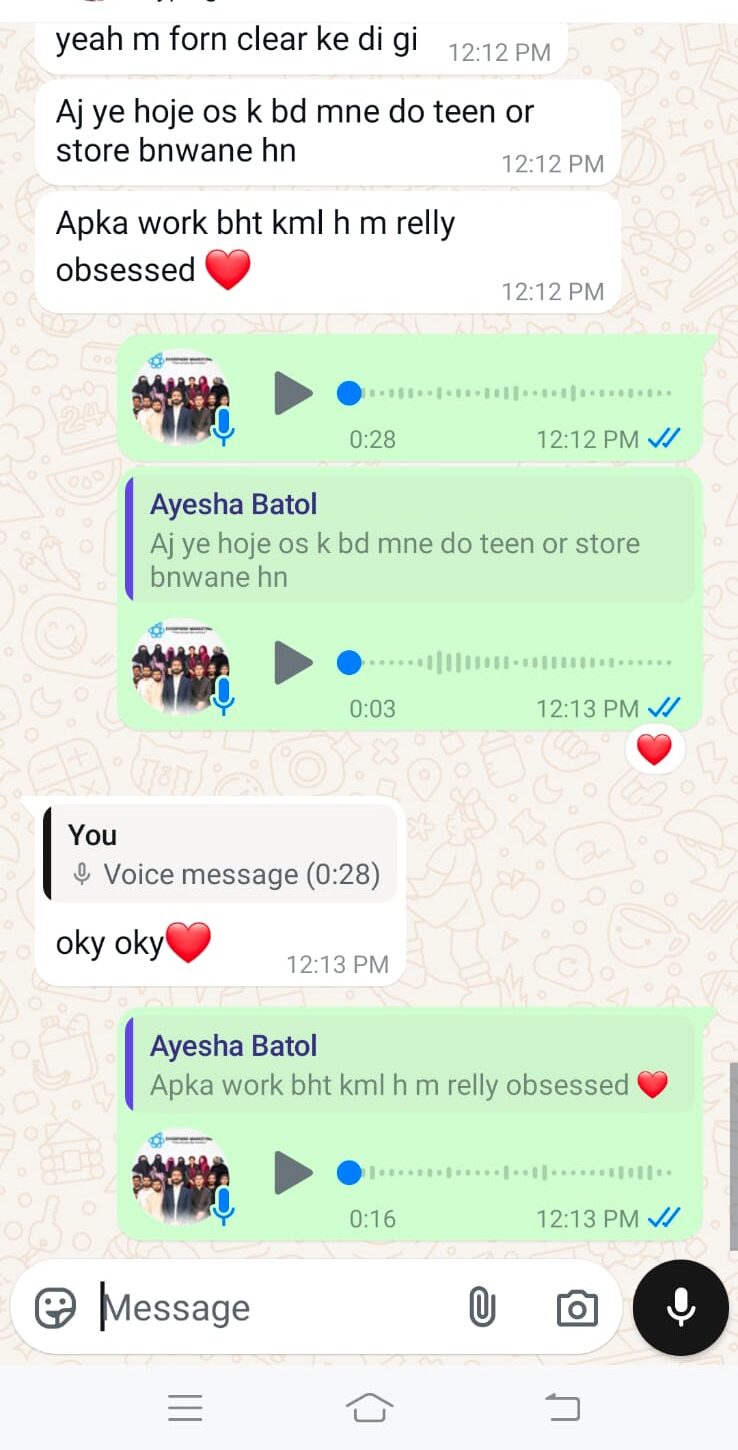Viewport: 738px width, 1450px height.
Task: Tap the microphone record button
Action: 681,1307
